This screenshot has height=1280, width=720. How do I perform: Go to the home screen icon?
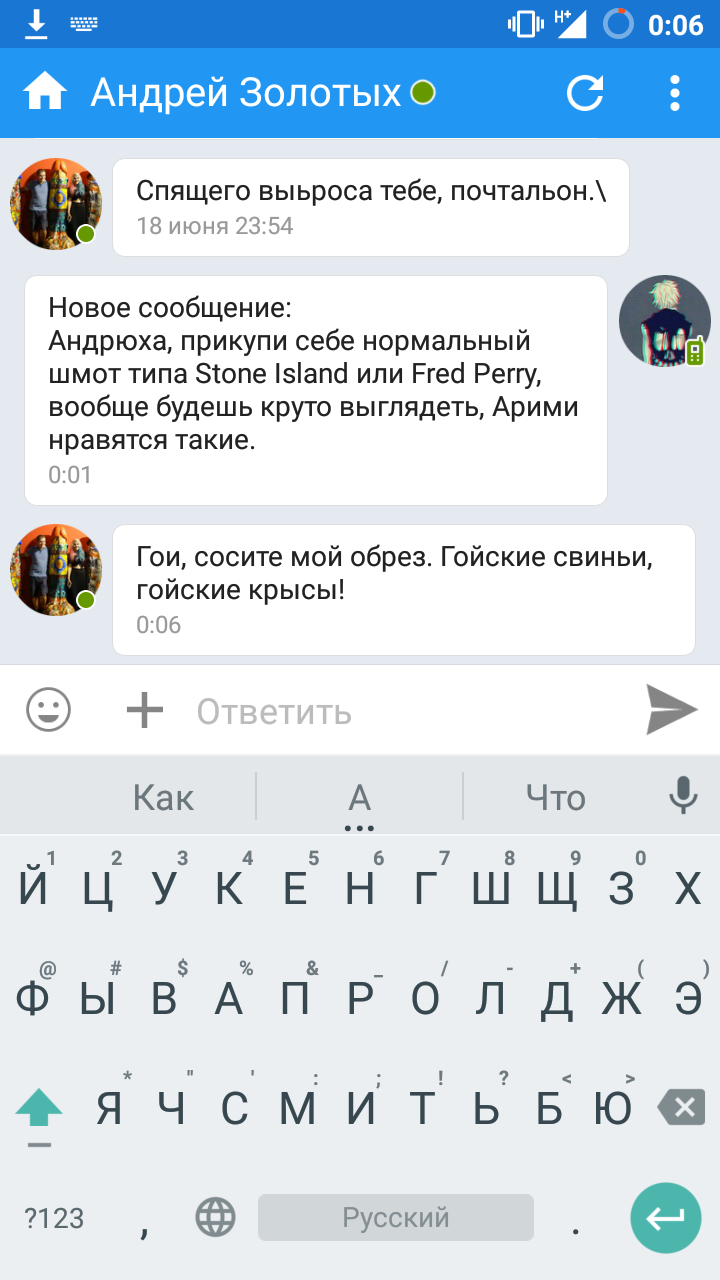45,93
